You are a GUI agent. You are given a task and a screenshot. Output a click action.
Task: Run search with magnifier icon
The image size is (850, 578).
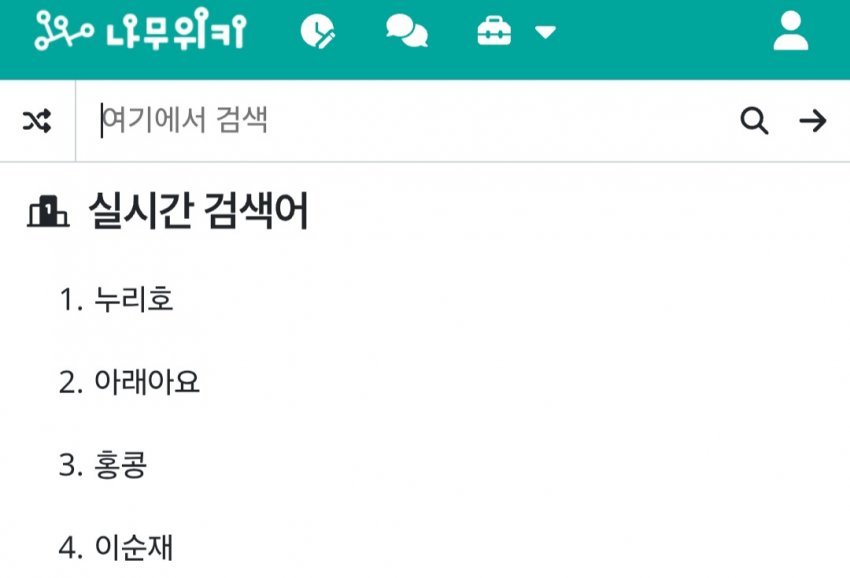754,122
